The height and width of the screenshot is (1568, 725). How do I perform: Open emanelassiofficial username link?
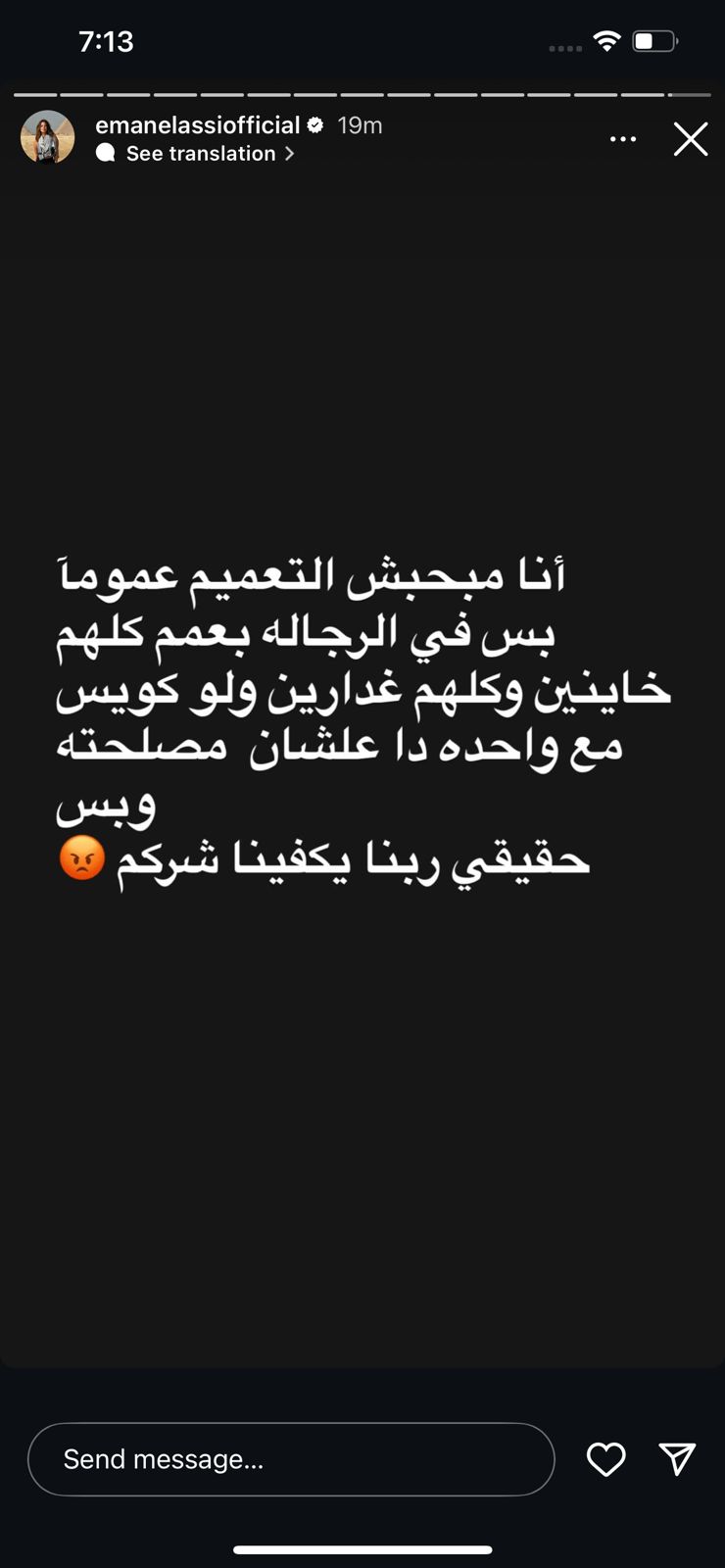pos(197,125)
